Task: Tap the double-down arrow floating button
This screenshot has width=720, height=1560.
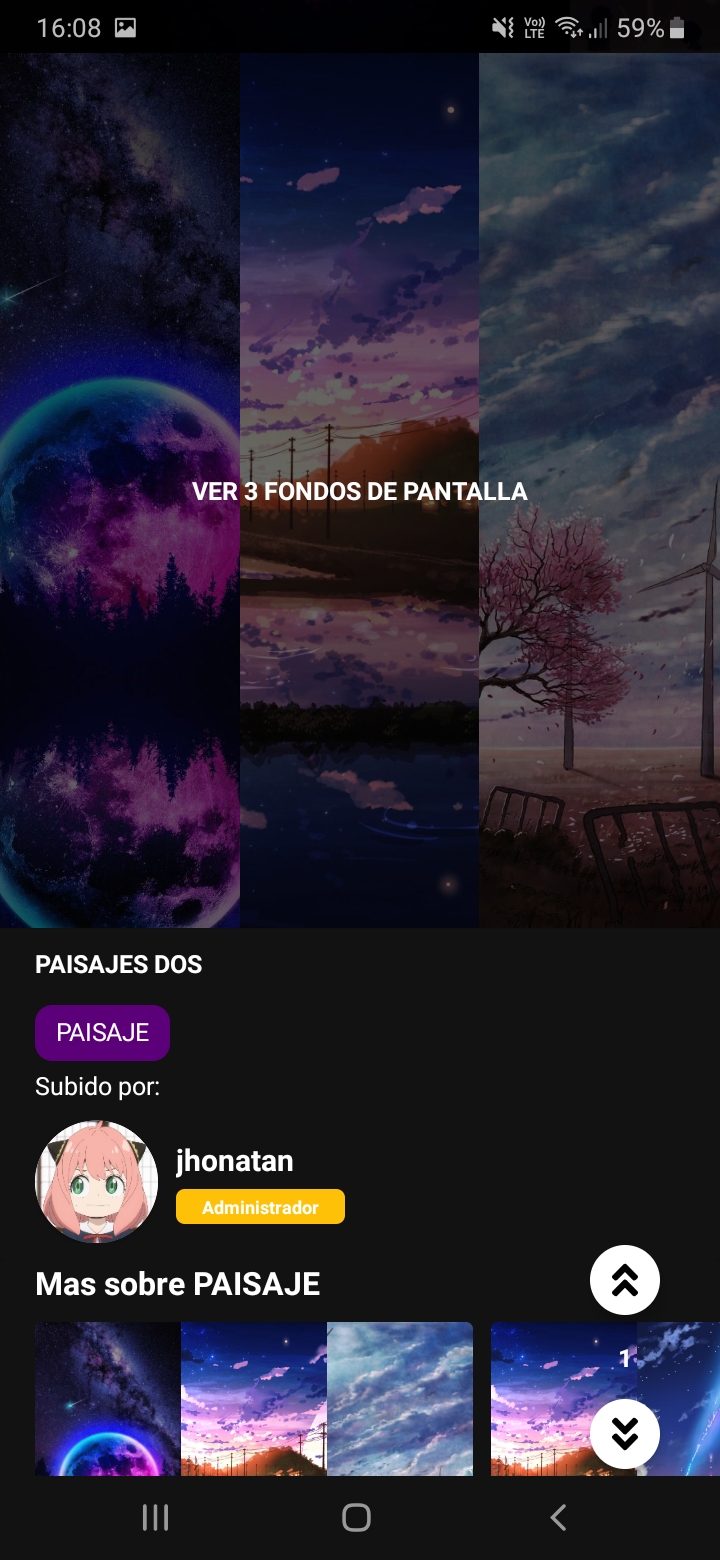Action: [x=625, y=1434]
